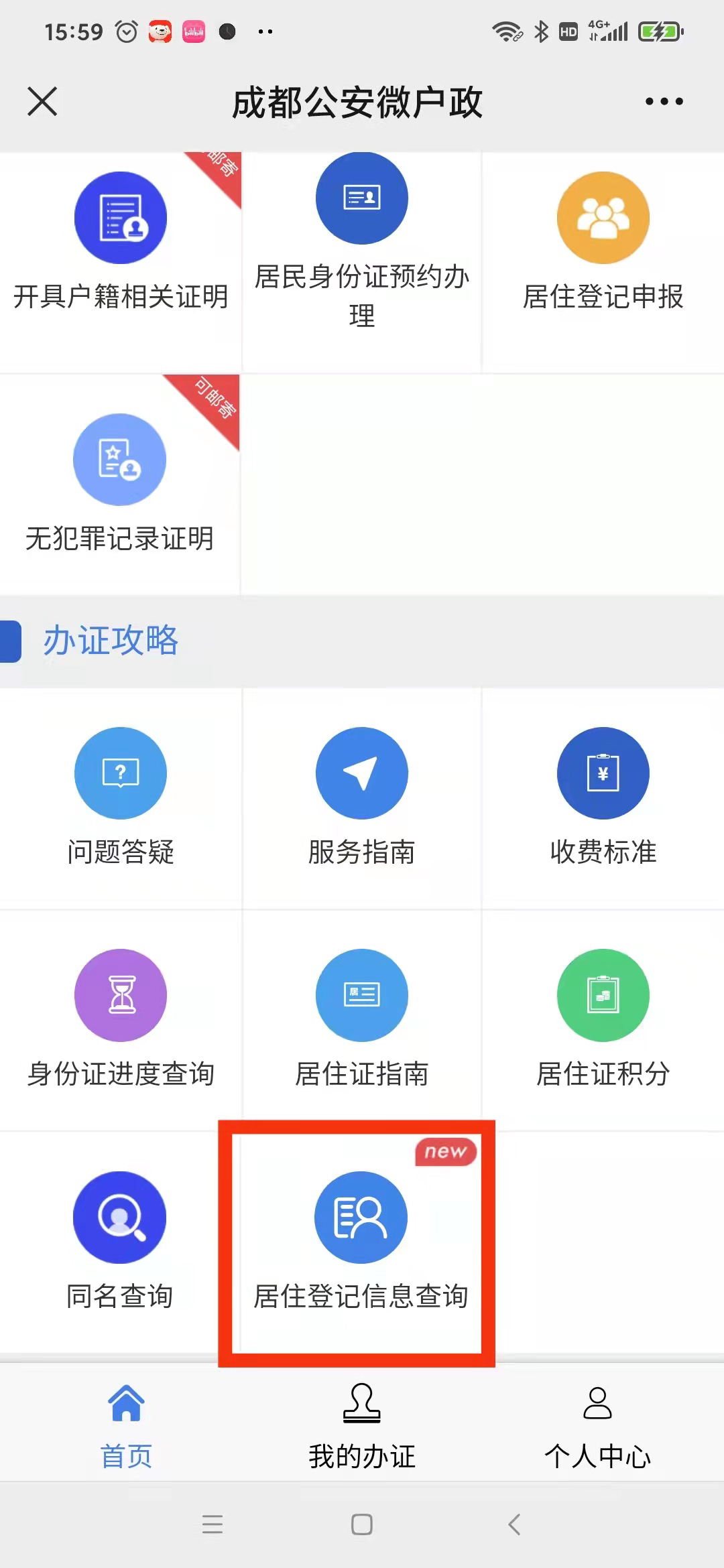Check 收费标准 fee standards
The image size is (724, 1568).
pos(603,797)
